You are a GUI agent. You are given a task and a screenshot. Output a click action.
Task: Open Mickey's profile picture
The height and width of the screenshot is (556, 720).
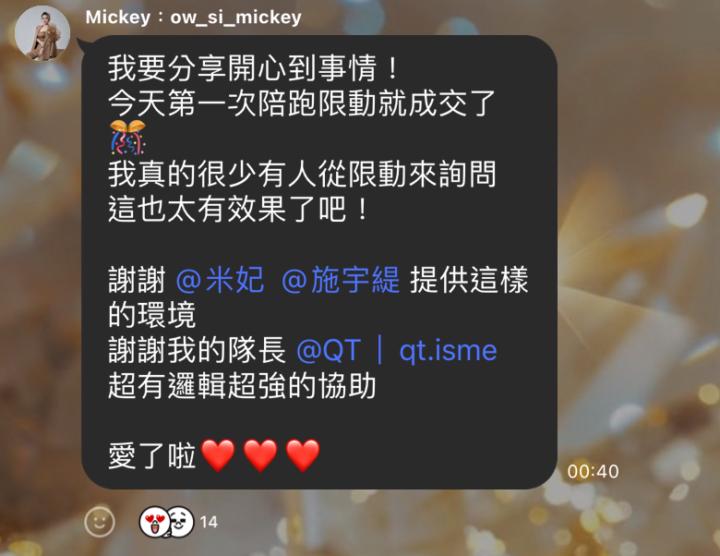[x=42, y=34]
